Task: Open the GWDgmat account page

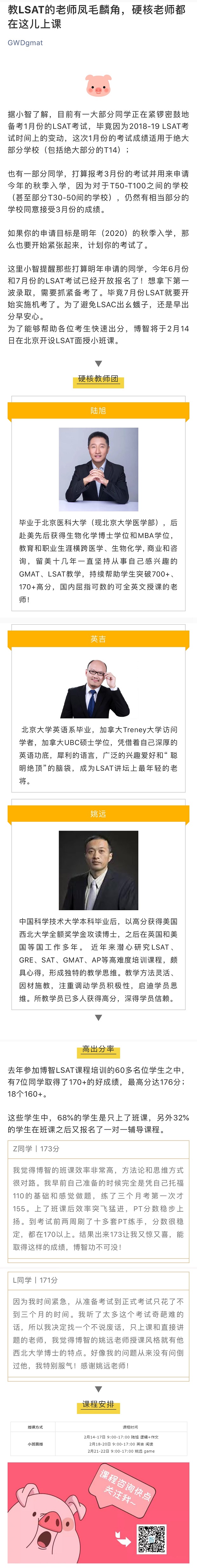Action: tap(25, 43)
